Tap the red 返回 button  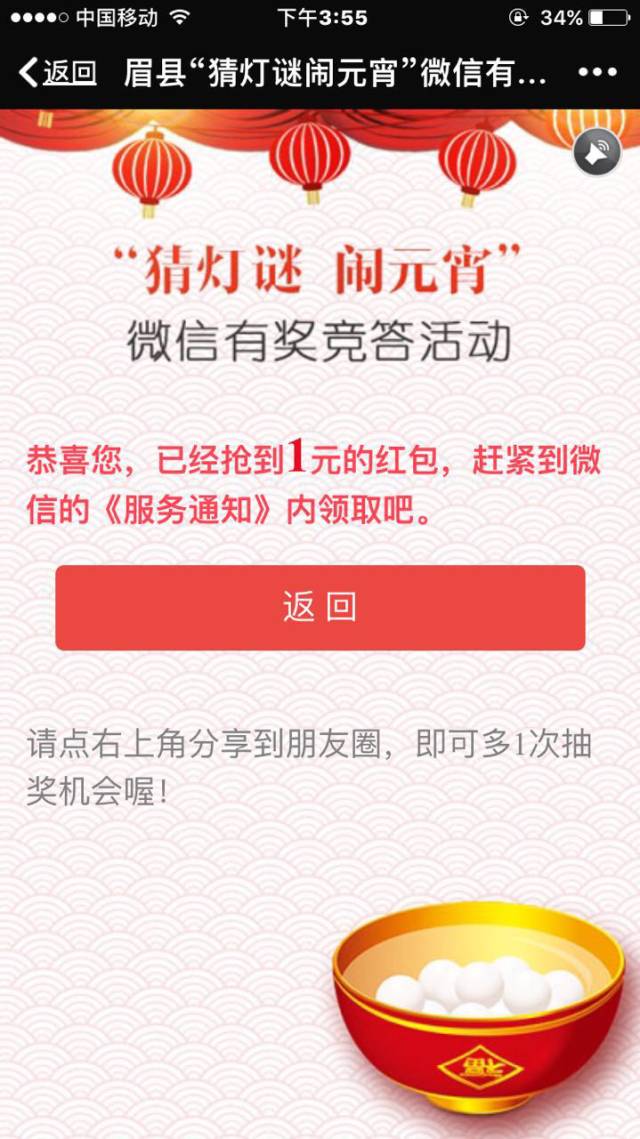[x=320, y=607]
